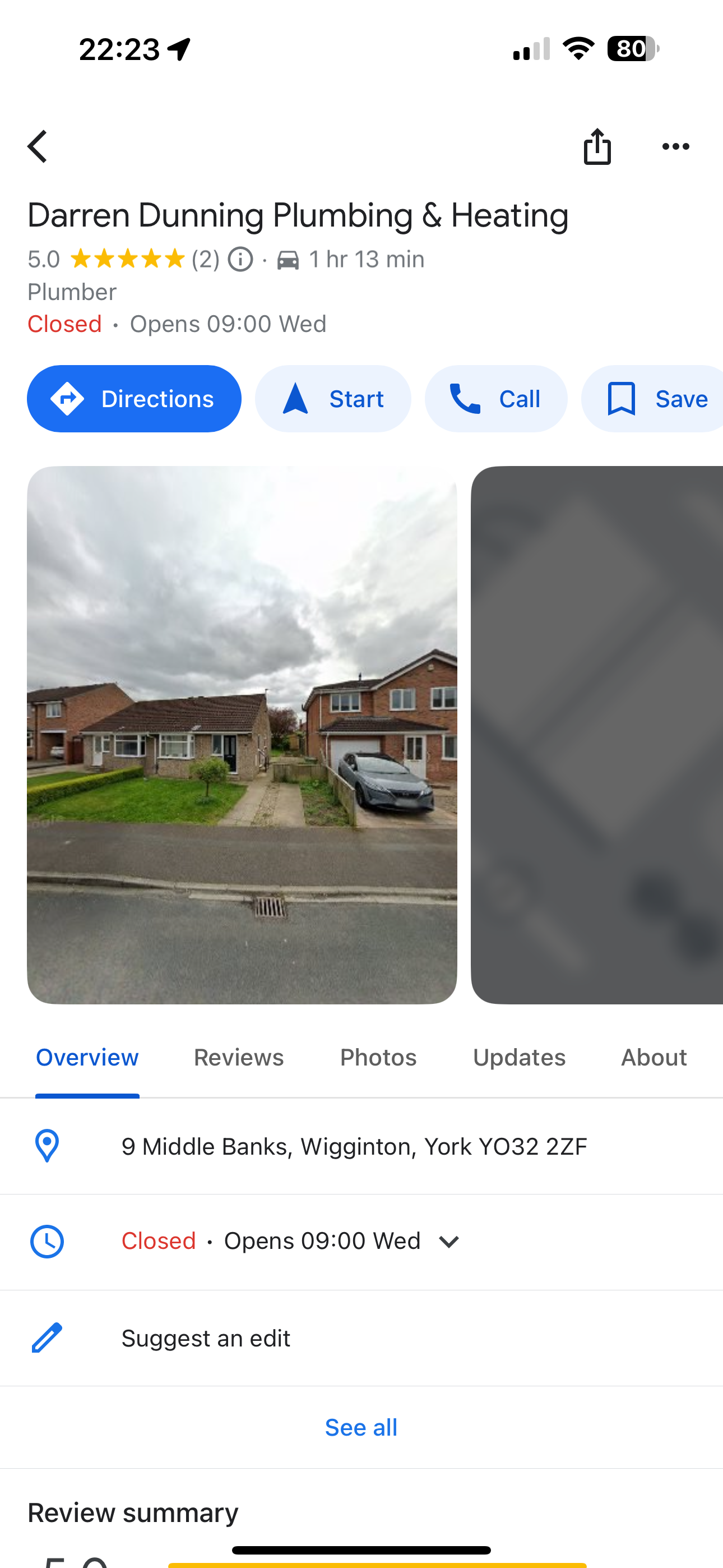Viewport: 723px width, 1568px height.
Task: Open the grey second photo tile
Action: tap(597, 735)
